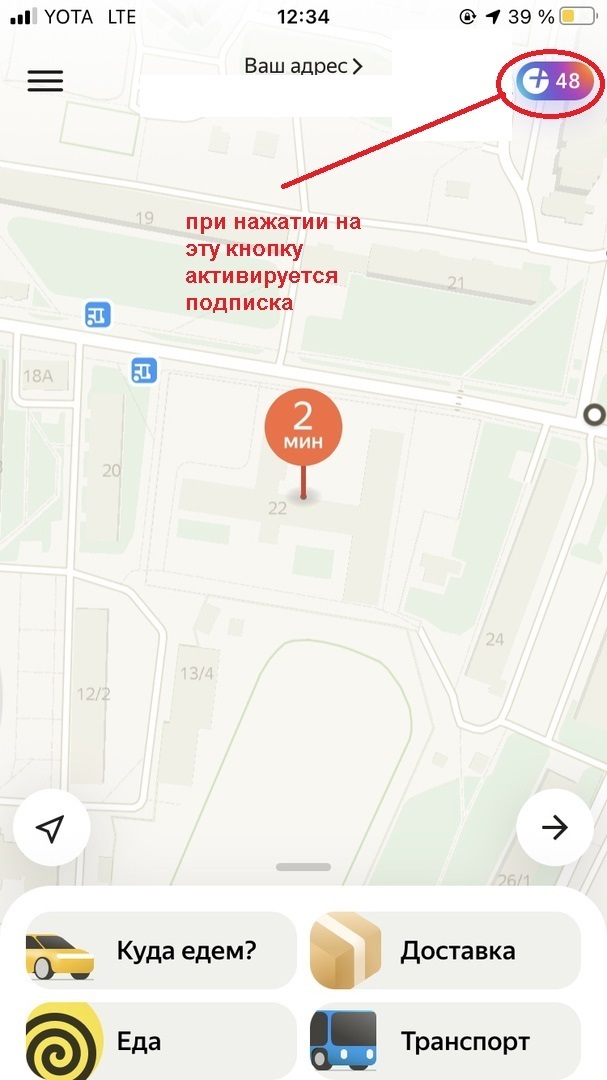Open the "Доставка" delivery service
Screen dimensions: 607x1080
click(x=445, y=949)
